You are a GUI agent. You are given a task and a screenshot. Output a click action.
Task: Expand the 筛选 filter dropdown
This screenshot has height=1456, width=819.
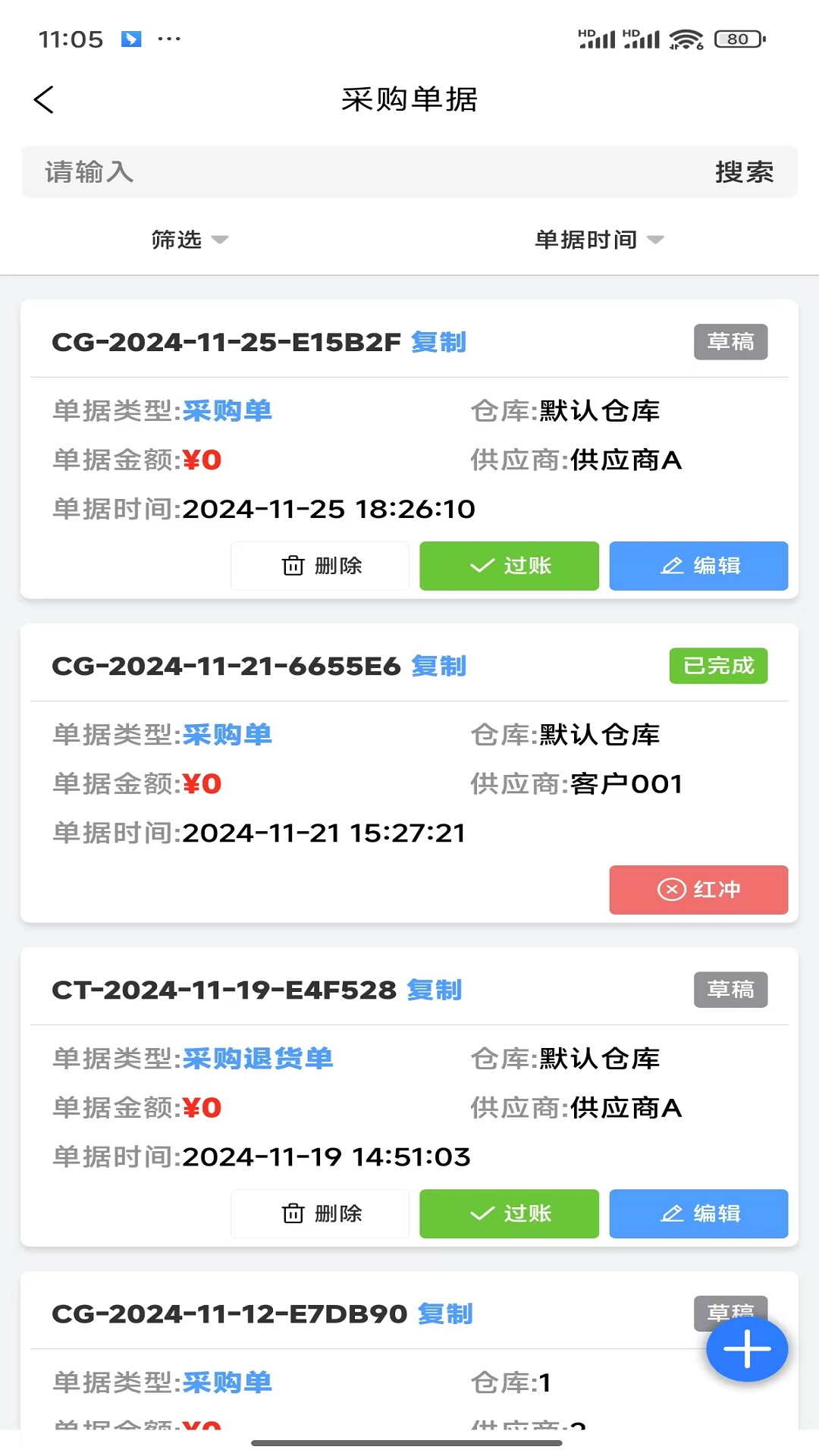[189, 240]
